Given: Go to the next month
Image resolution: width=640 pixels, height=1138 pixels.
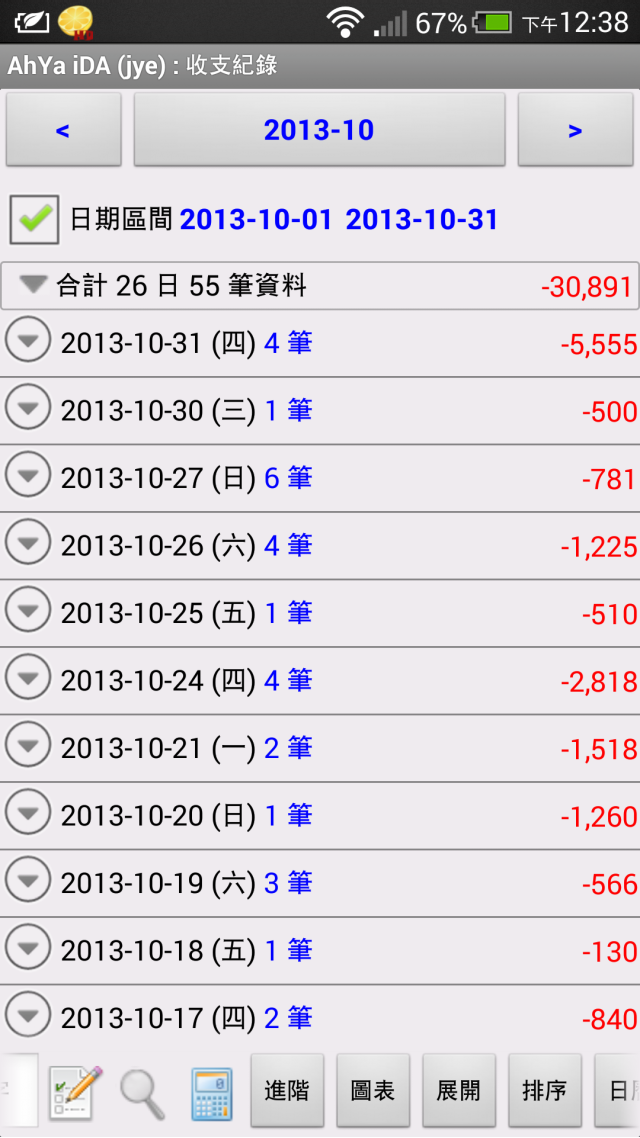Looking at the screenshot, I should tap(575, 130).
